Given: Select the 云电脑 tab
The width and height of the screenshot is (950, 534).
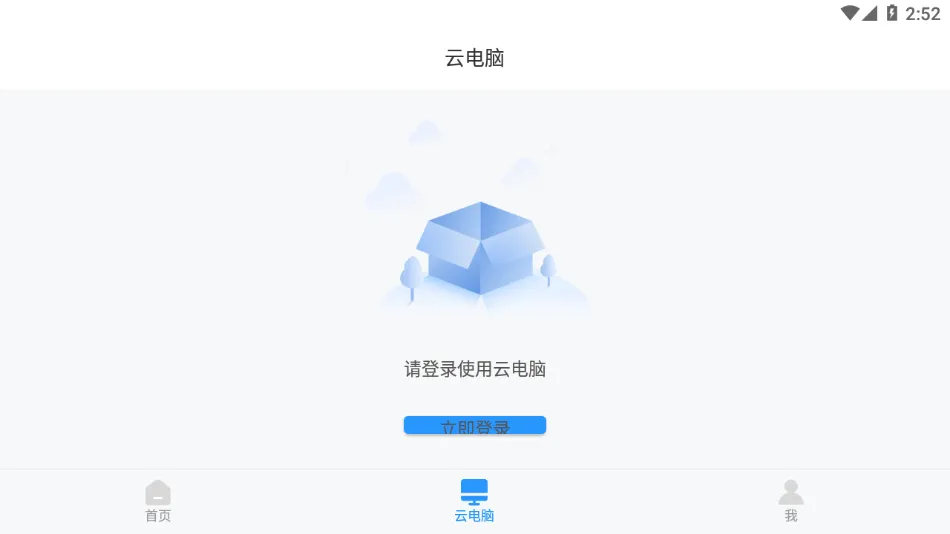Looking at the screenshot, I should 474,501.
